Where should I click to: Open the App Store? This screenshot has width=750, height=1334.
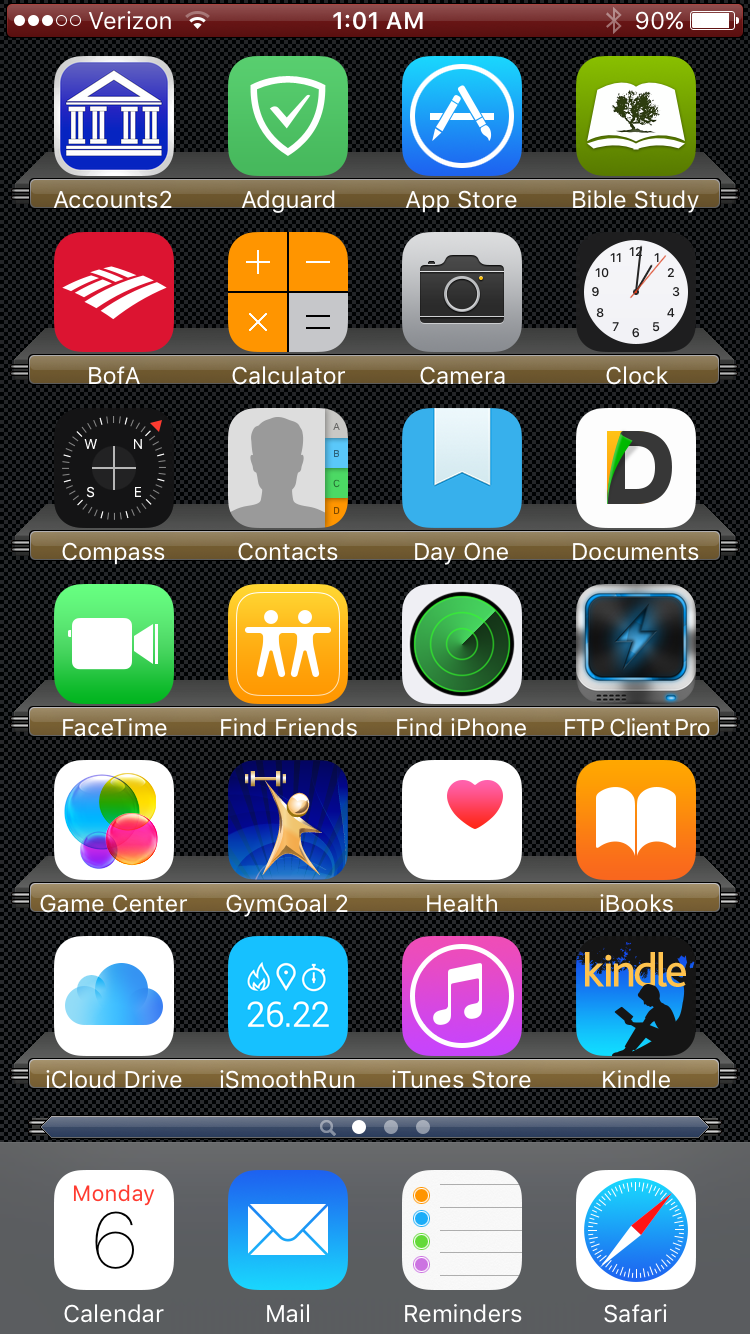[x=462, y=116]
